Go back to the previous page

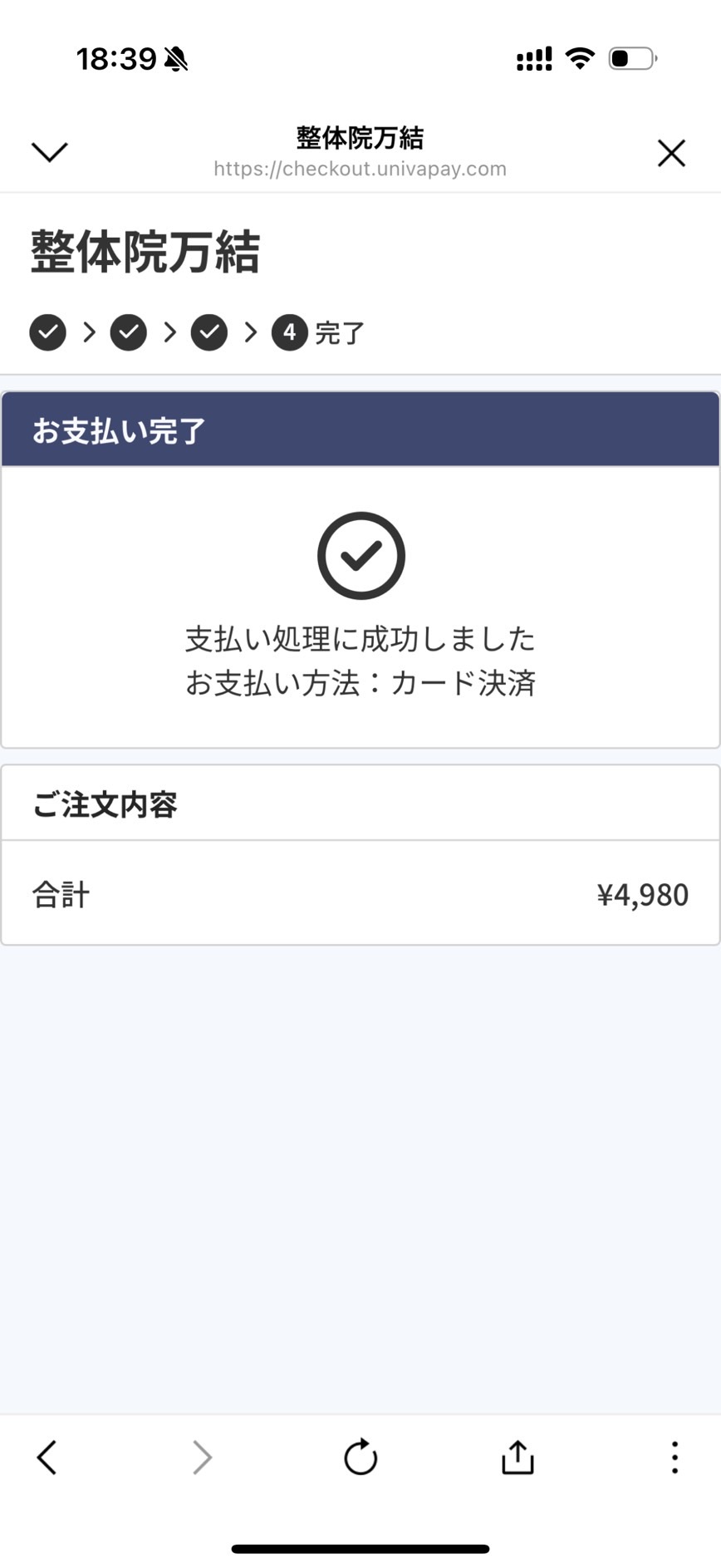47,1457
